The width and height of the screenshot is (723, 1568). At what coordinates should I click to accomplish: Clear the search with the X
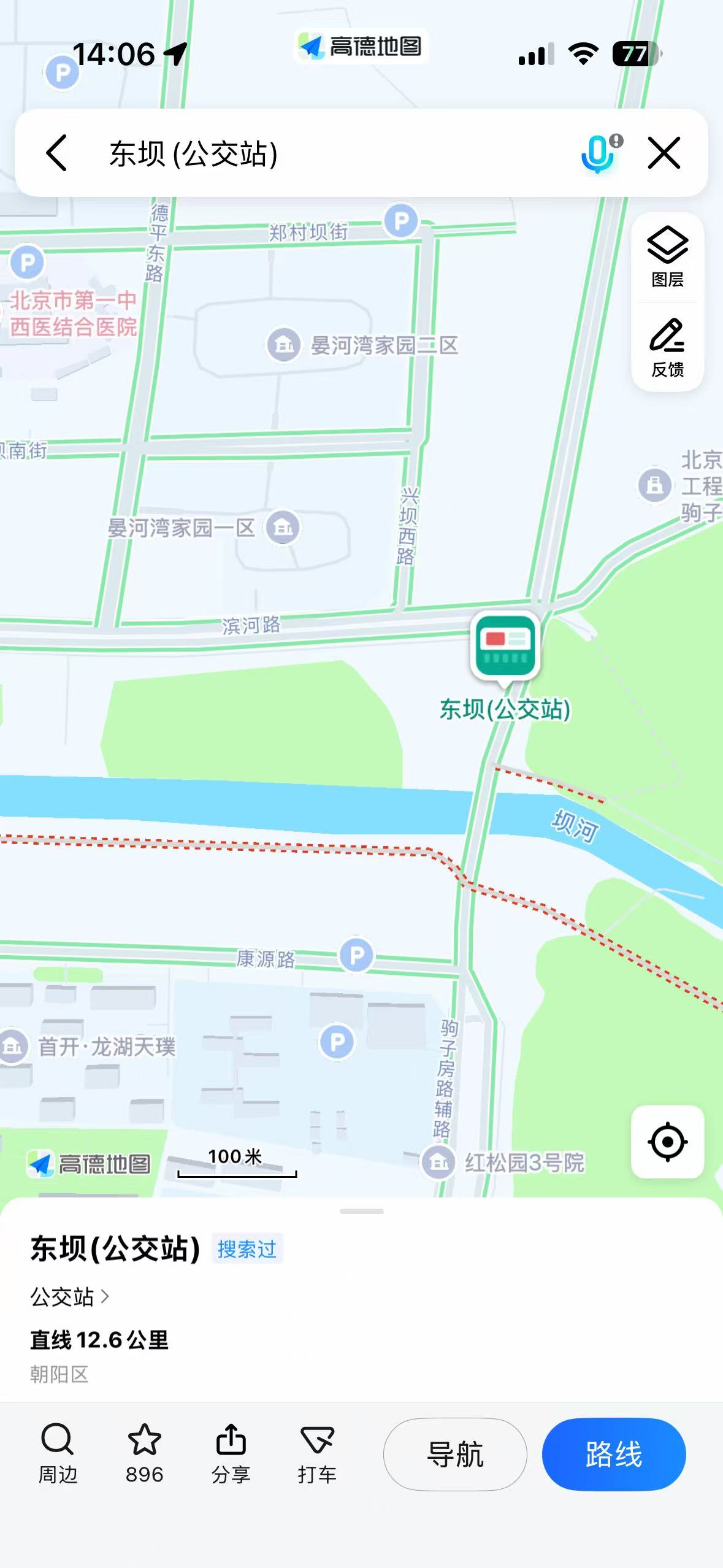[x=664, y=153]
